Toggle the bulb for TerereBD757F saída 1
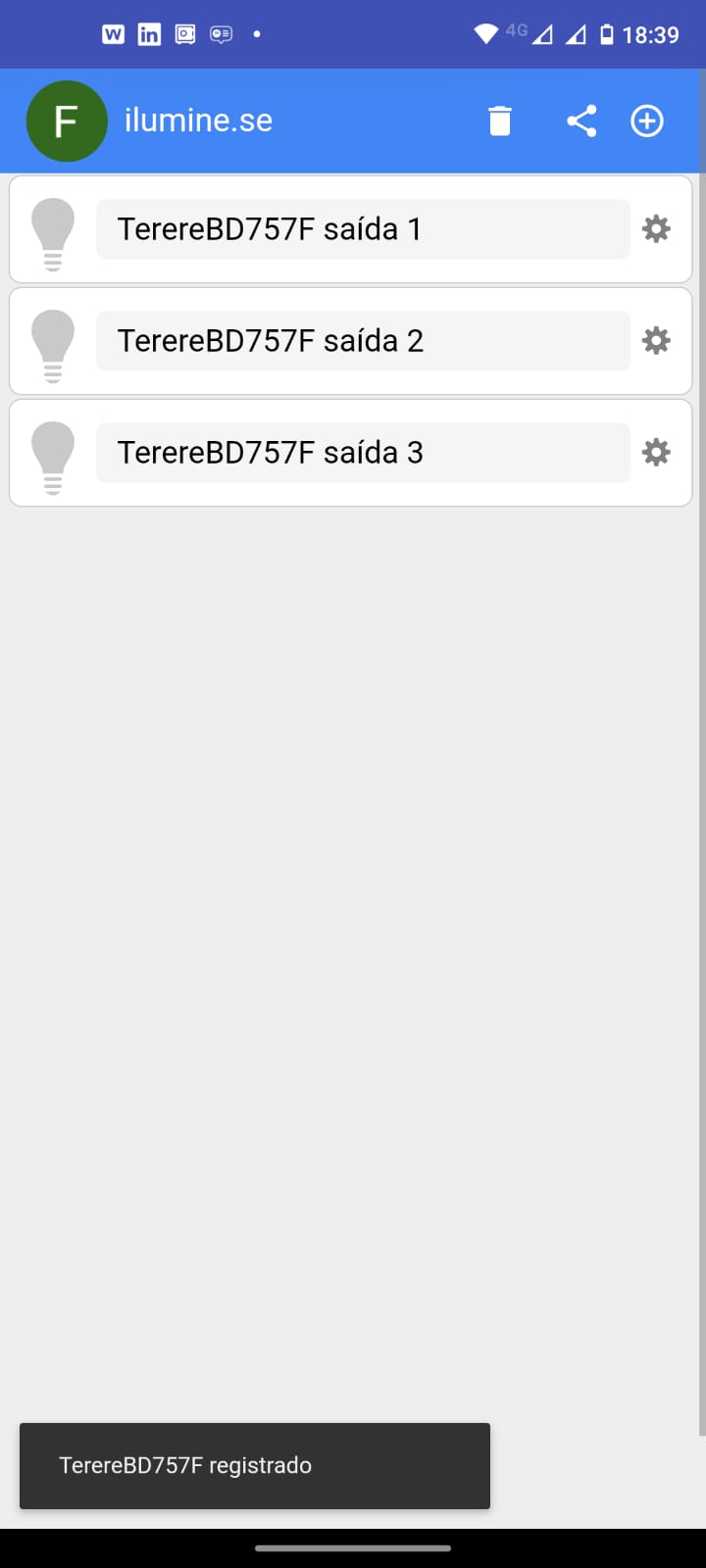This screenshot has height=1568, width=706. [53, 232]
